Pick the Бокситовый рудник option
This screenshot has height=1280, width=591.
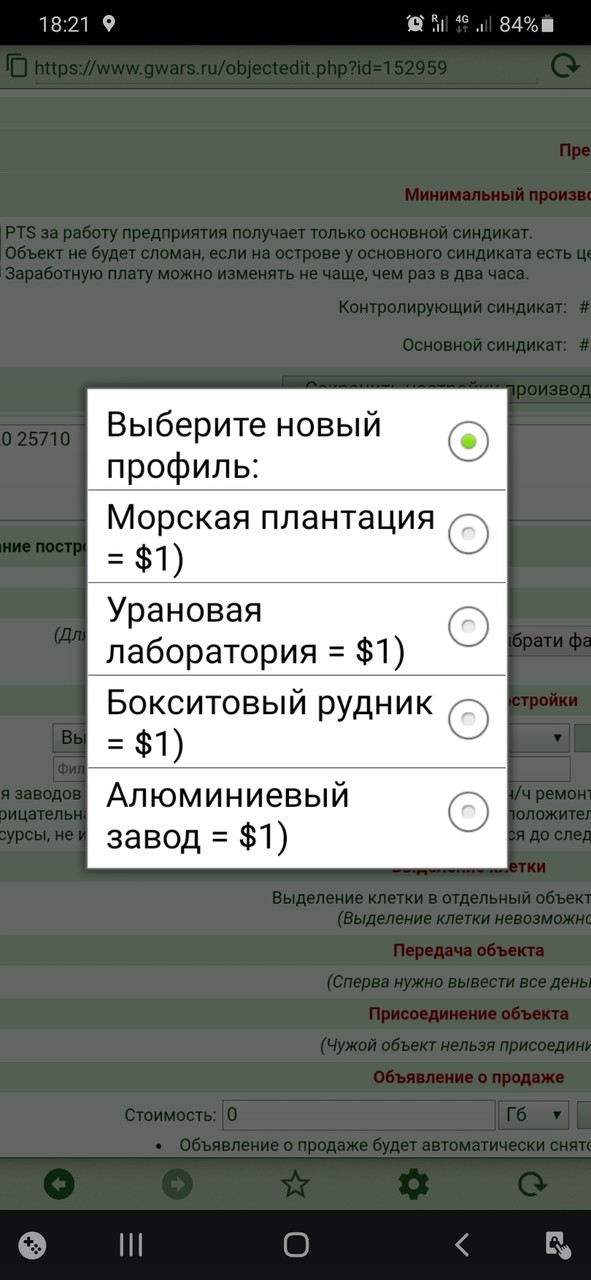297,722
